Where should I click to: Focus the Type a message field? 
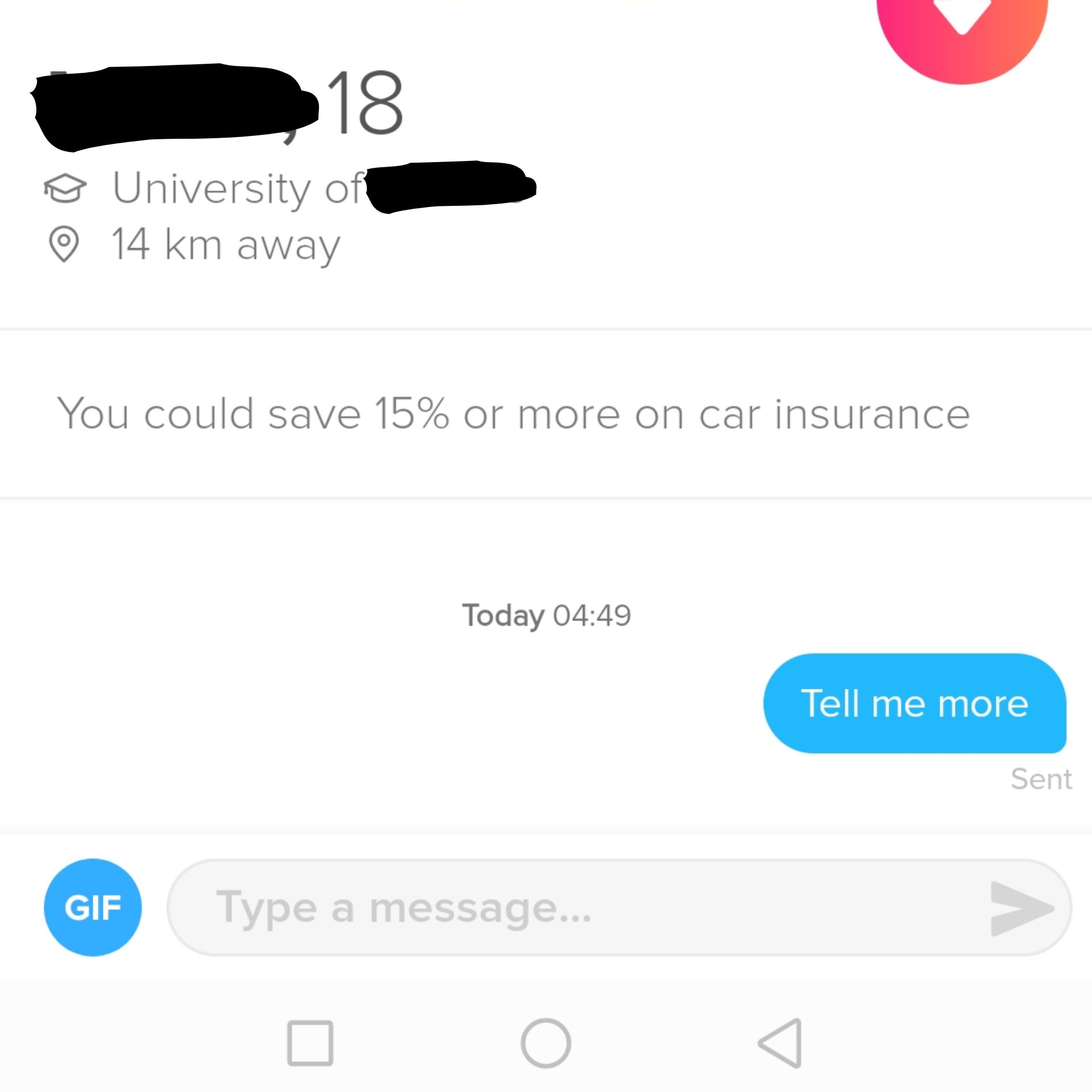point(569,907)
